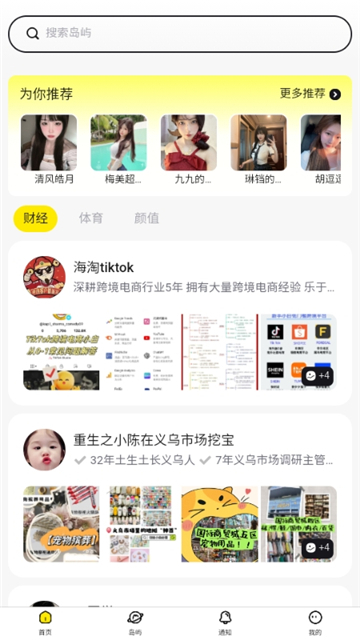Screen dimensions: 360x640
Task: View the +4 more images in 海淘tiktok
Action: (318, 376)
